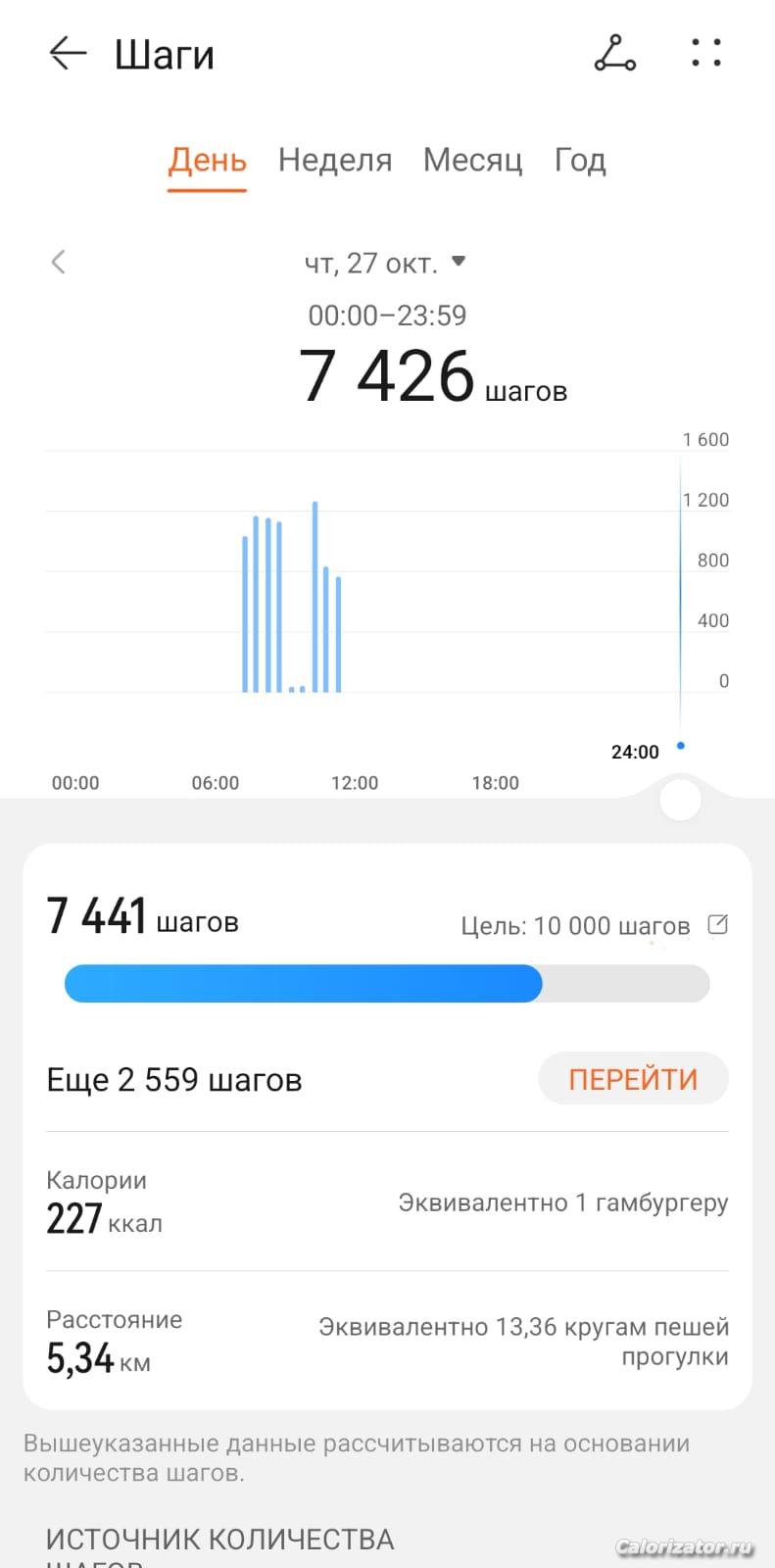Switch to the Неделя tab
The image size is (775, 1568).
(335, 160)
